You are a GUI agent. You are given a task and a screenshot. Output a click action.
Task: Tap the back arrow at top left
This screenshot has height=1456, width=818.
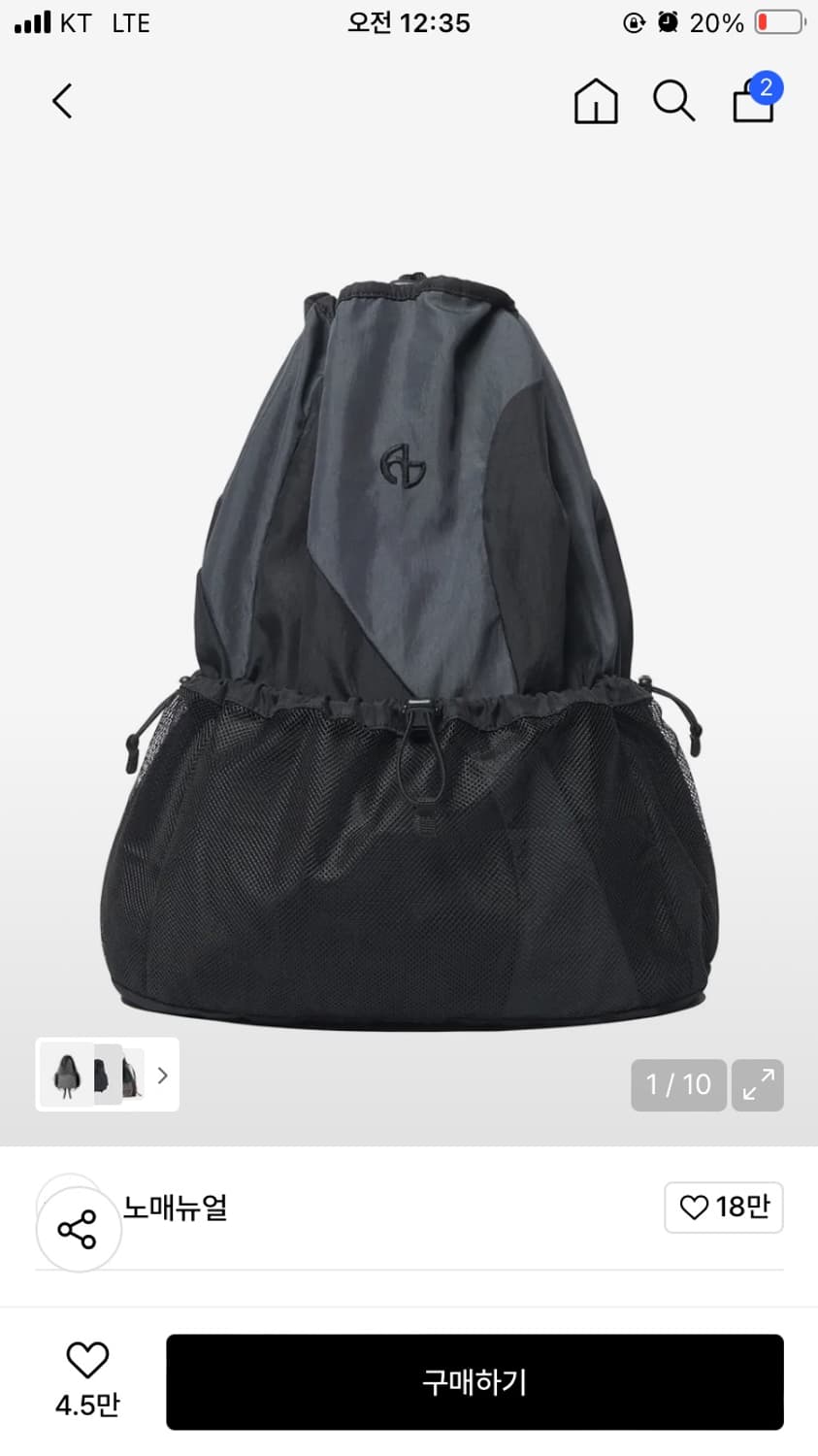click(x=62, y=101)
